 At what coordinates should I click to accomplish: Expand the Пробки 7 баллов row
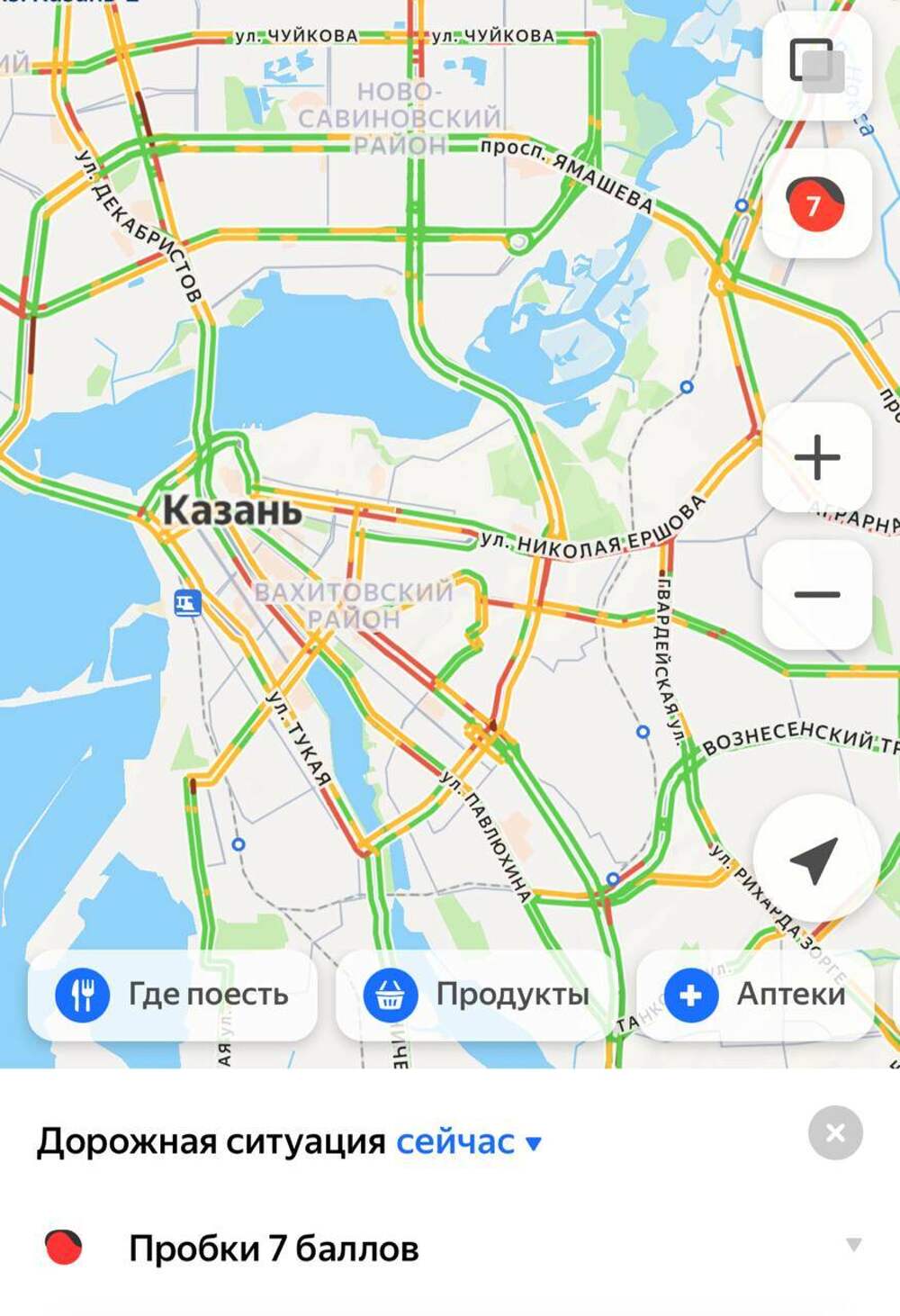click(x=853, y=1245)
